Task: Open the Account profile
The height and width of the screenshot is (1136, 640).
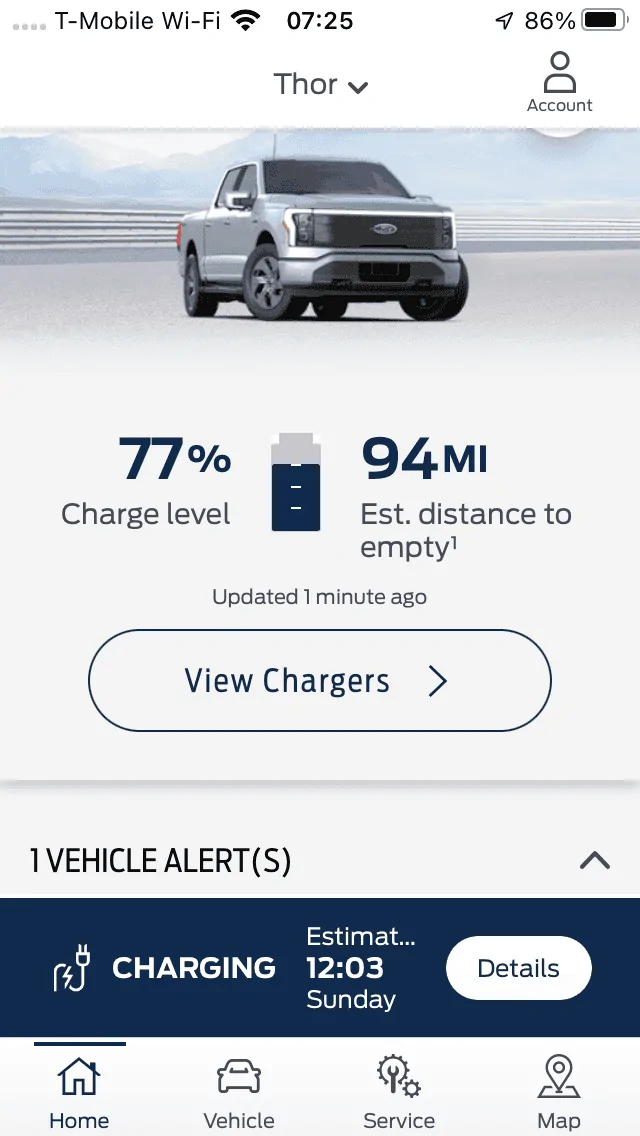Action: click(x=559, y=82)
